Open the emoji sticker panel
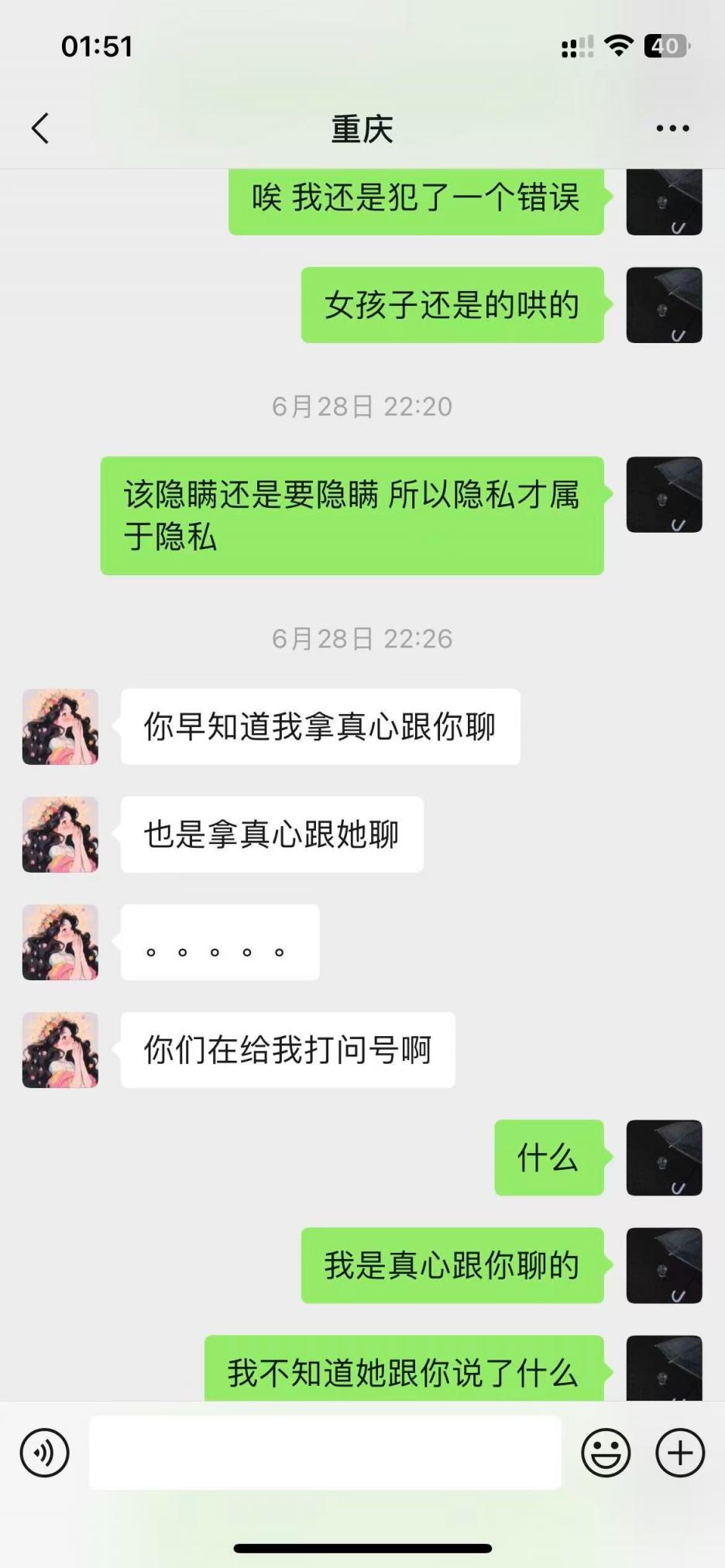Screen dimensions: 725x1568 tap(606, 1453)
